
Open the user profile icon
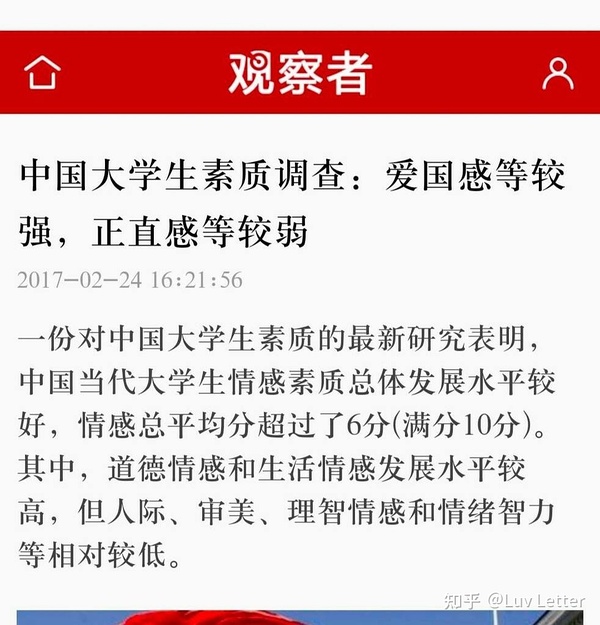click(557, 72)
